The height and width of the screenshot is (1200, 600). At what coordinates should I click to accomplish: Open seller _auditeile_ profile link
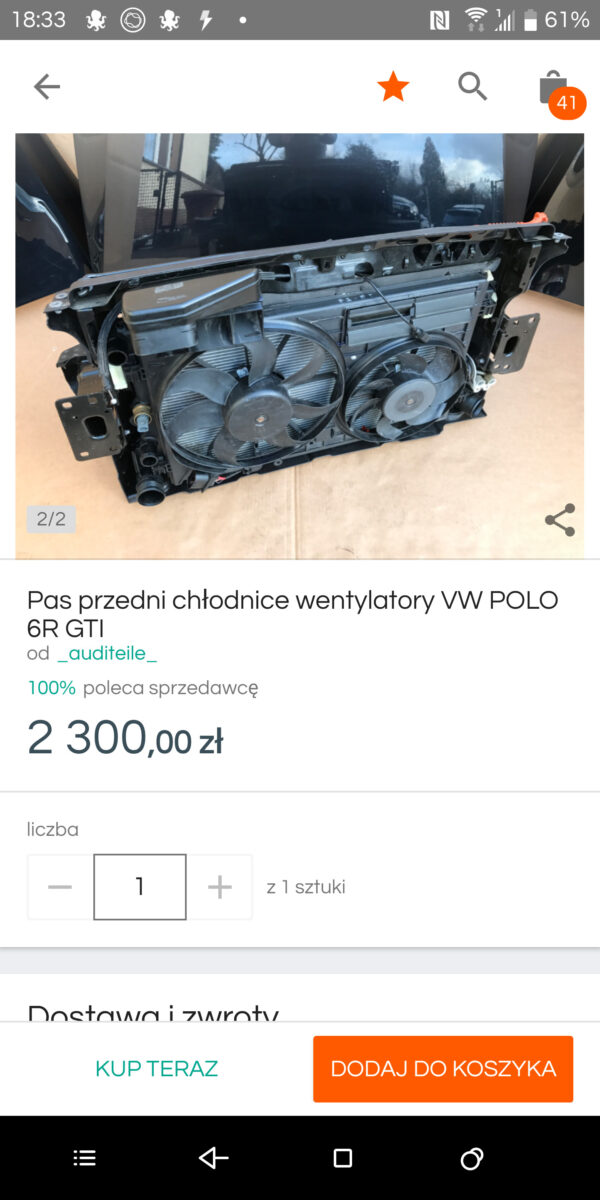tap(107, 654)
